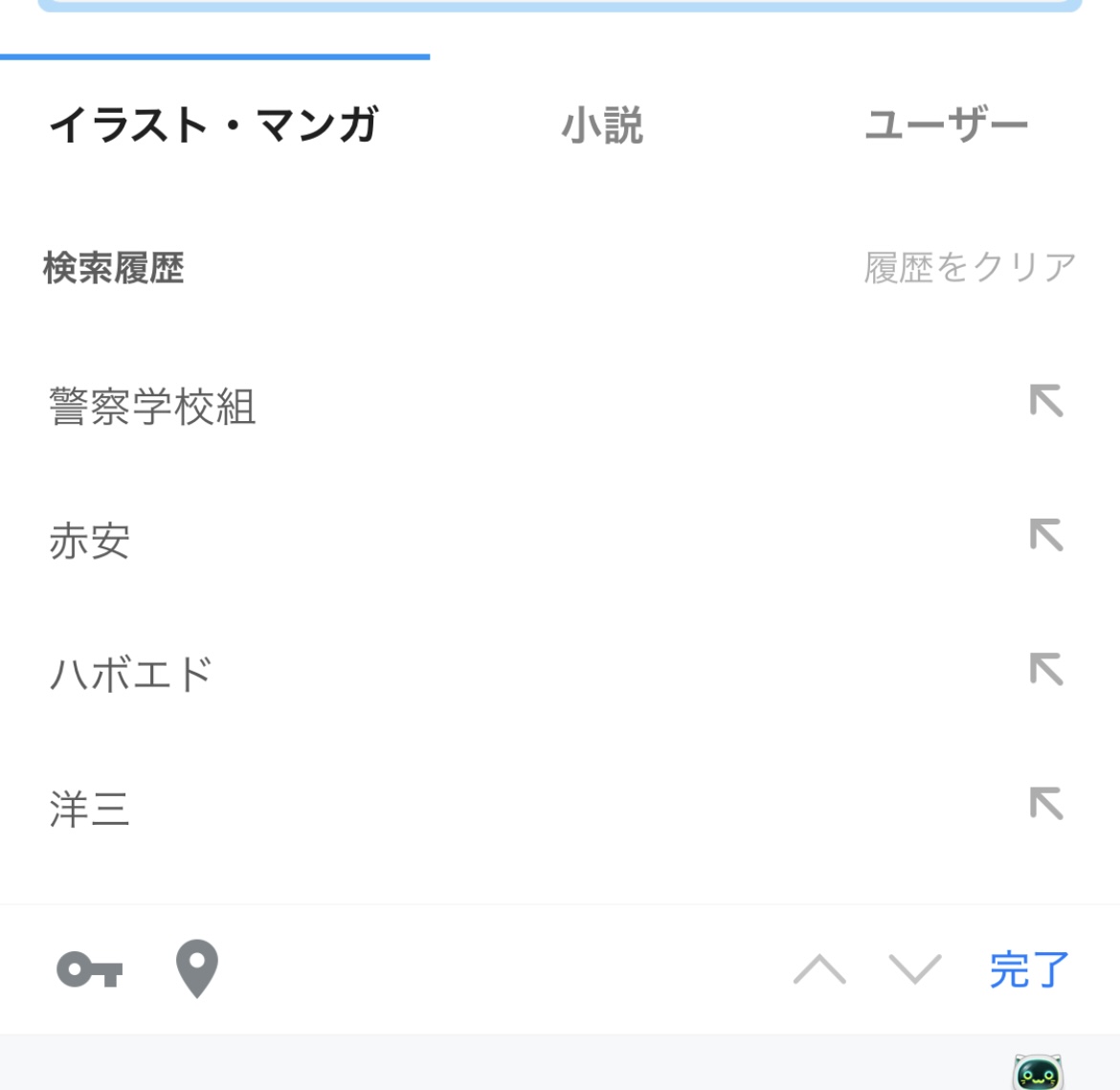Search again for 警察学校組
1120x1090 pixels.
[153, 407]
